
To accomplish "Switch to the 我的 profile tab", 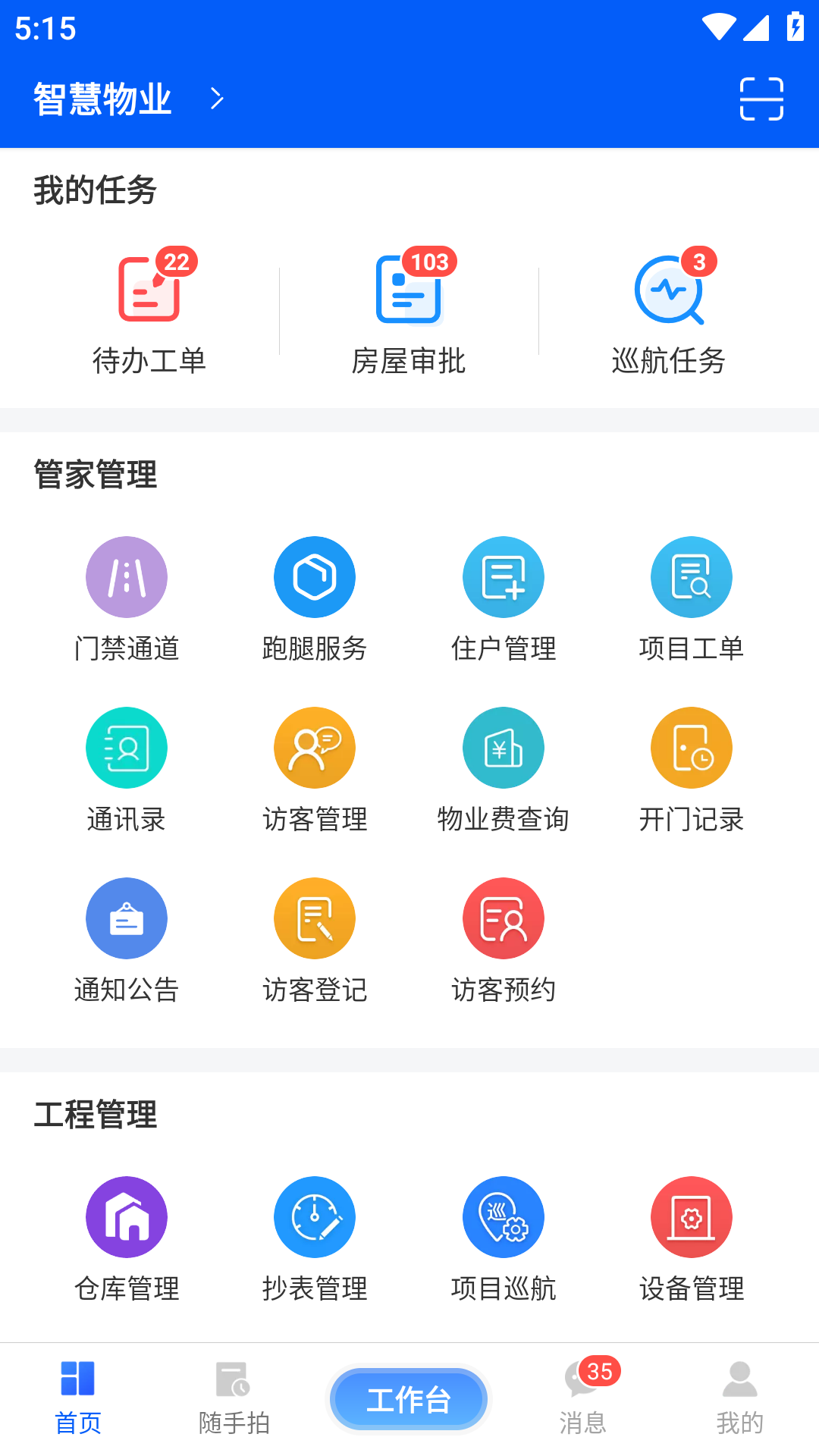I will tap(739, 1399).
